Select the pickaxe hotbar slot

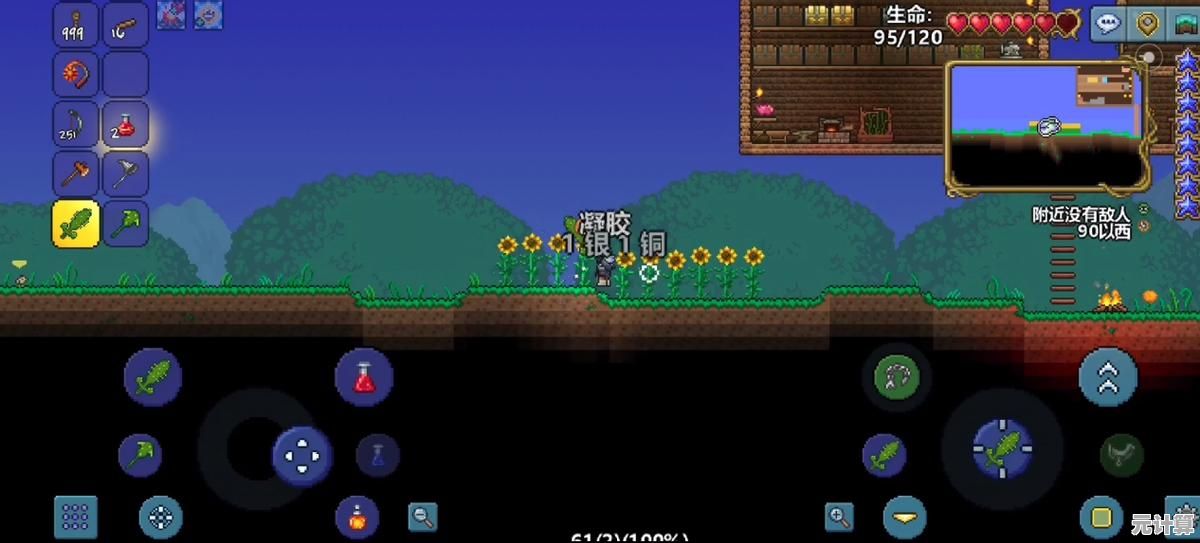click(x=126, y=174)
